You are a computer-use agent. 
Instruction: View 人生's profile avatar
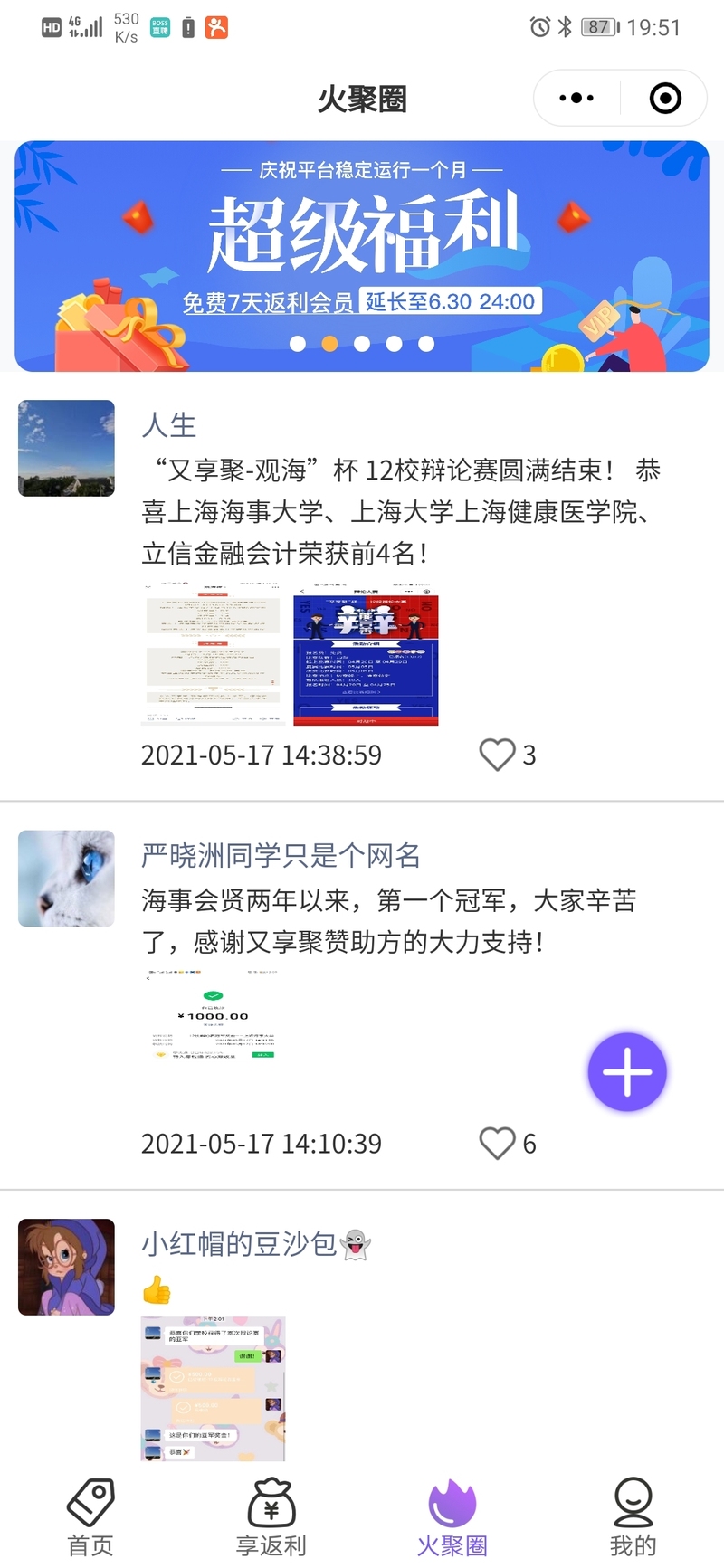coord(67,448)
